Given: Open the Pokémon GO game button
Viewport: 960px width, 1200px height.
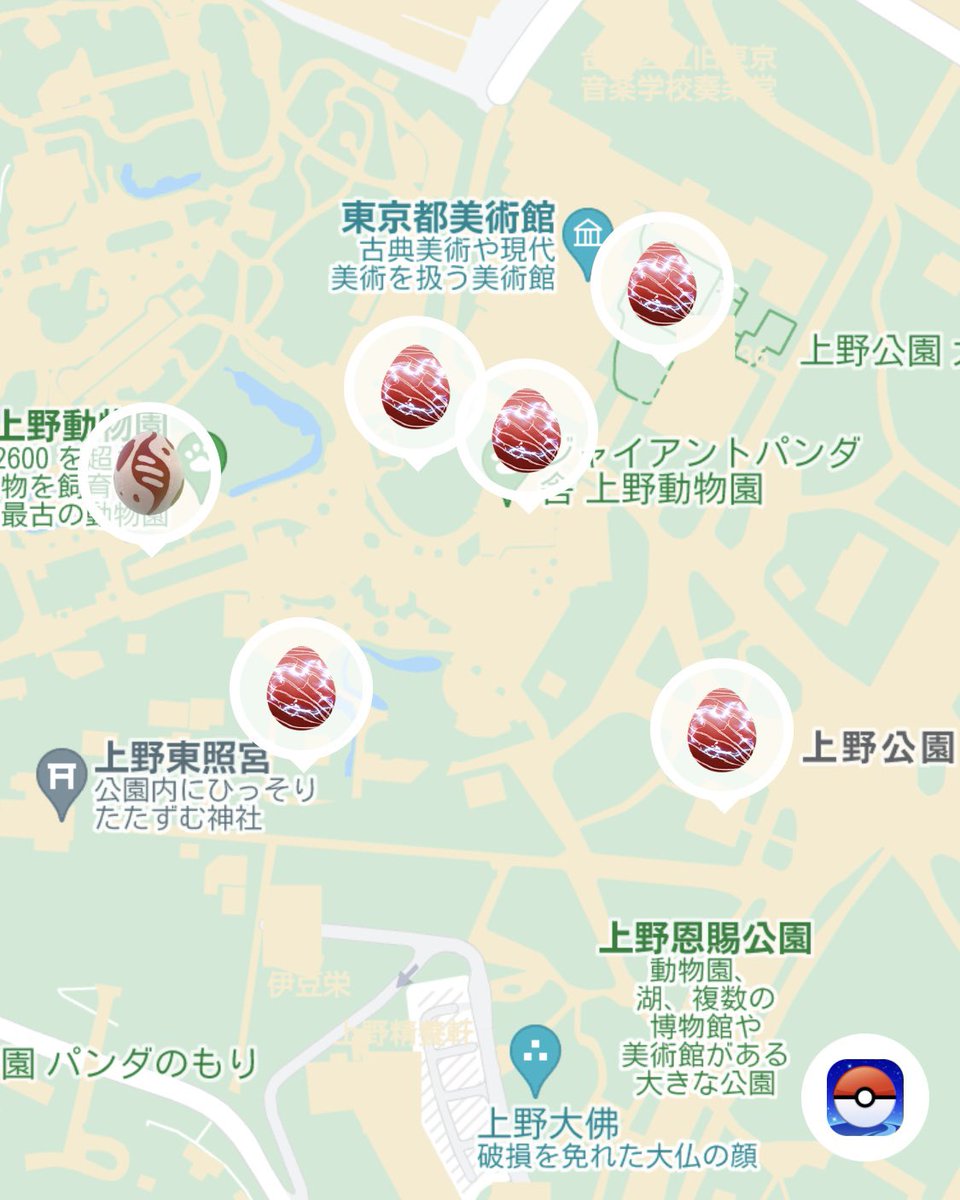Looking at the screenshot, I should [865, 1097].
